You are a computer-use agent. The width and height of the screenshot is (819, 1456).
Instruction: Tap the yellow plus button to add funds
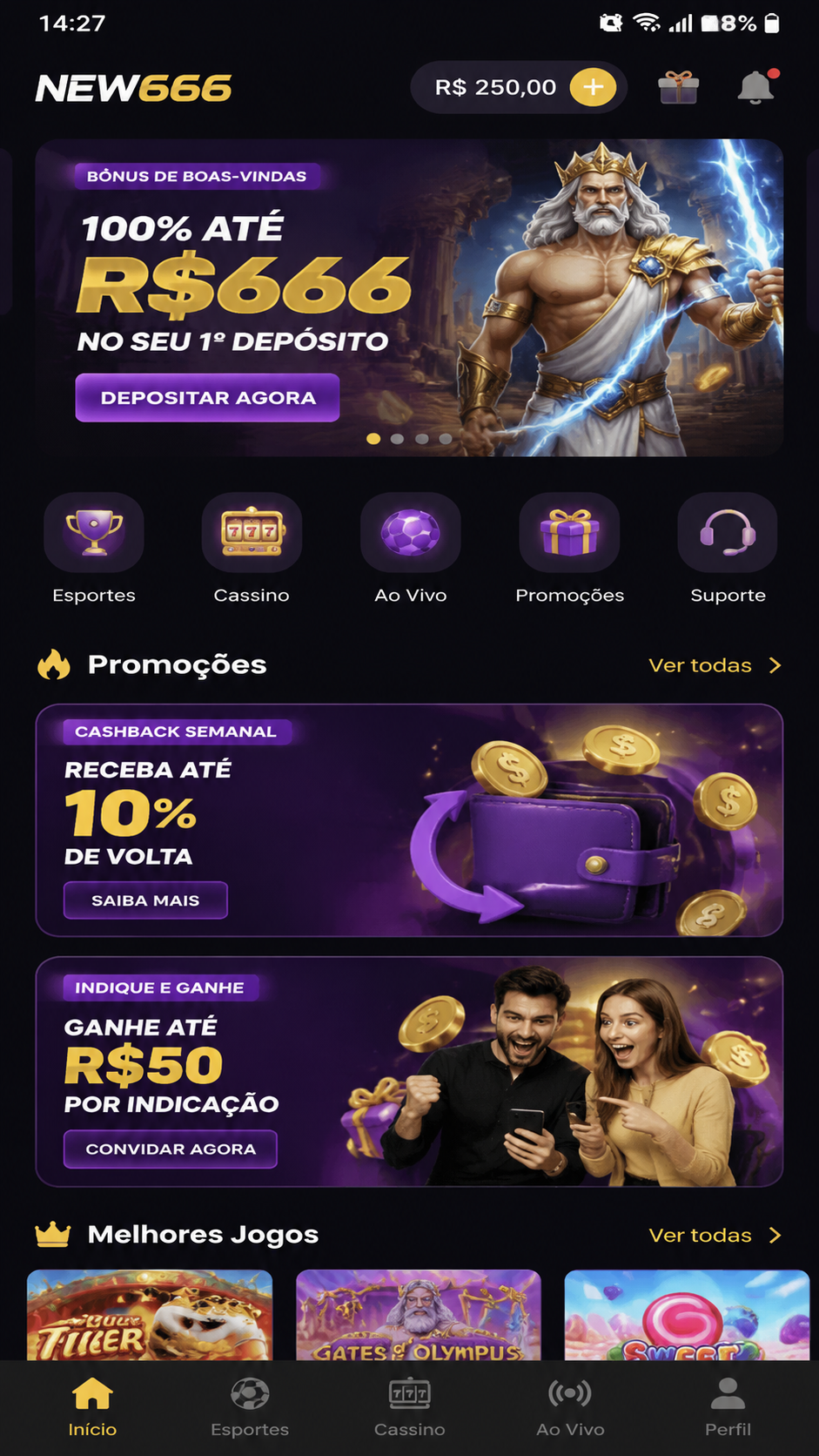coord(593,87)
